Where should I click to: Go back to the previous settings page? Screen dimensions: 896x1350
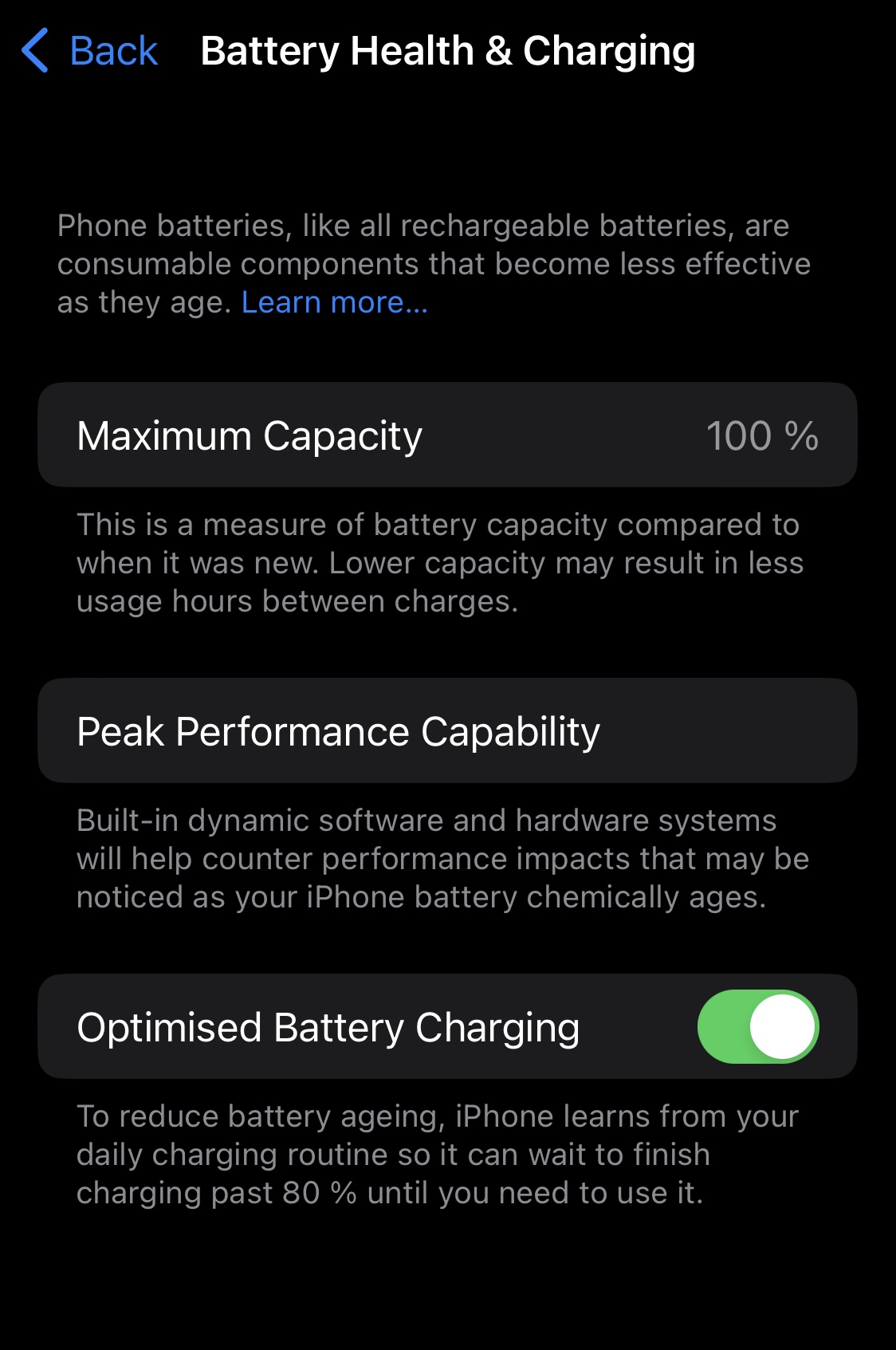pyautogui.click(x=90, y=51)
